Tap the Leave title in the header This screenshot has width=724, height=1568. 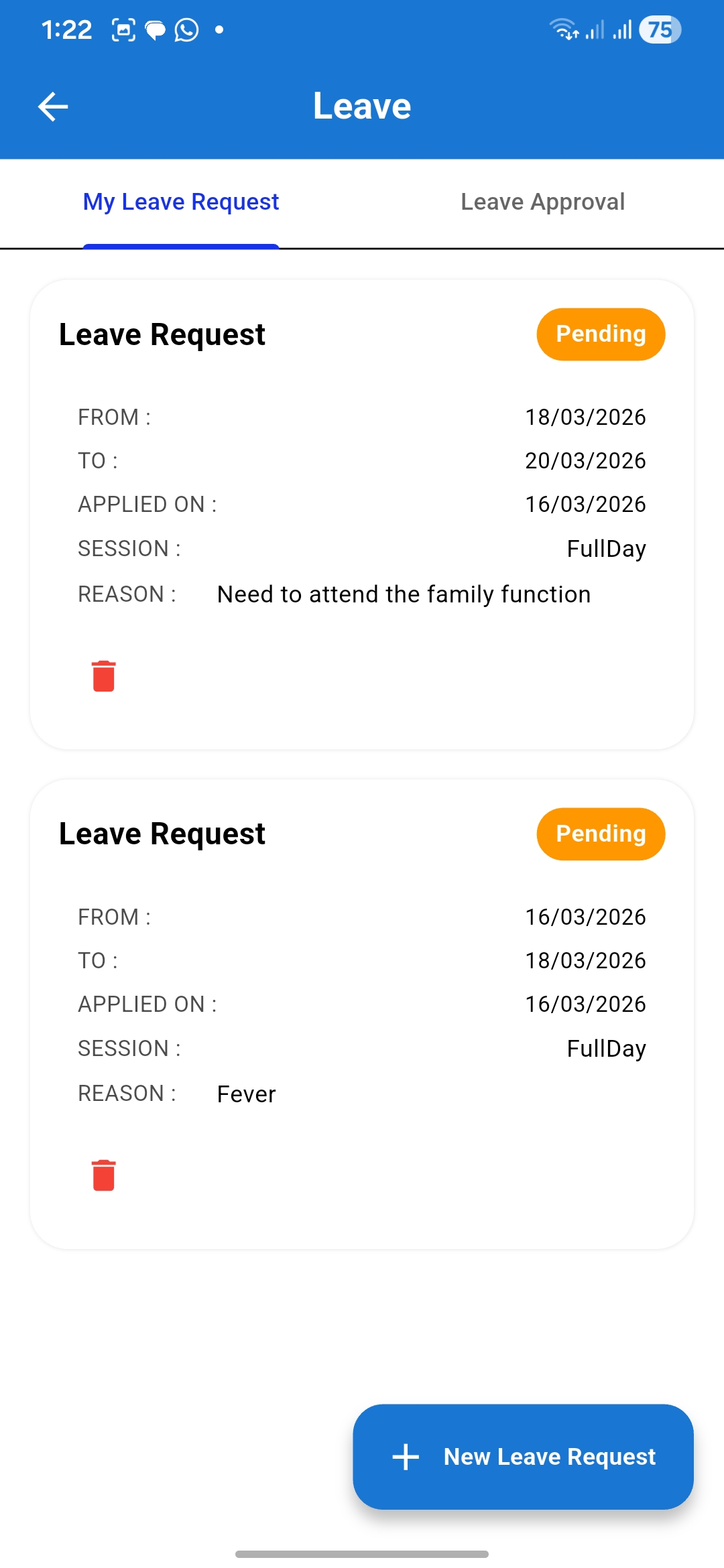(x=362, y=105)
